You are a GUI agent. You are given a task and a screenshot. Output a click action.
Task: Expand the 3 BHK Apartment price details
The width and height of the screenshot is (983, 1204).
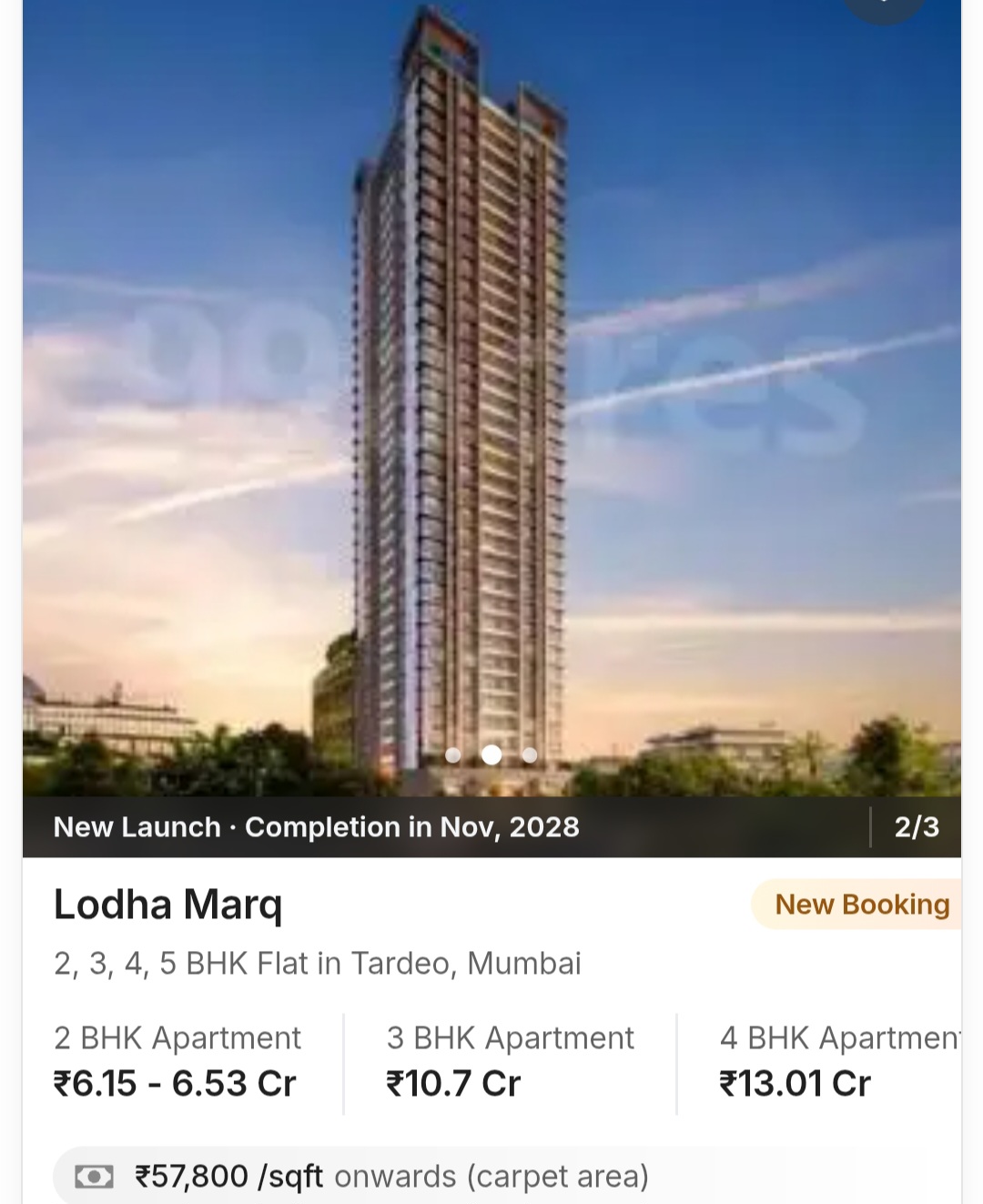(510, 1060)
